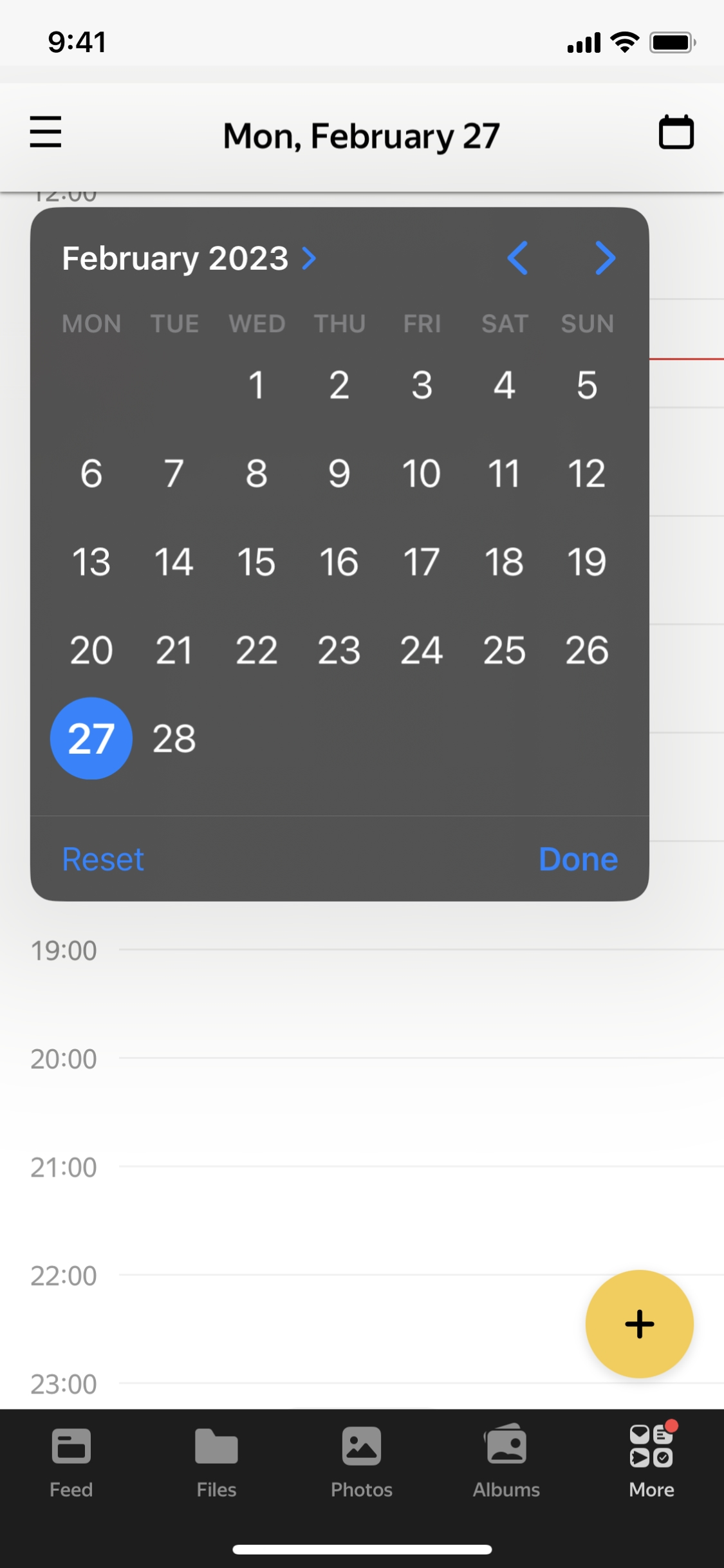Add a new event with plus button

pyautogui.click(x=639, y=1324)
